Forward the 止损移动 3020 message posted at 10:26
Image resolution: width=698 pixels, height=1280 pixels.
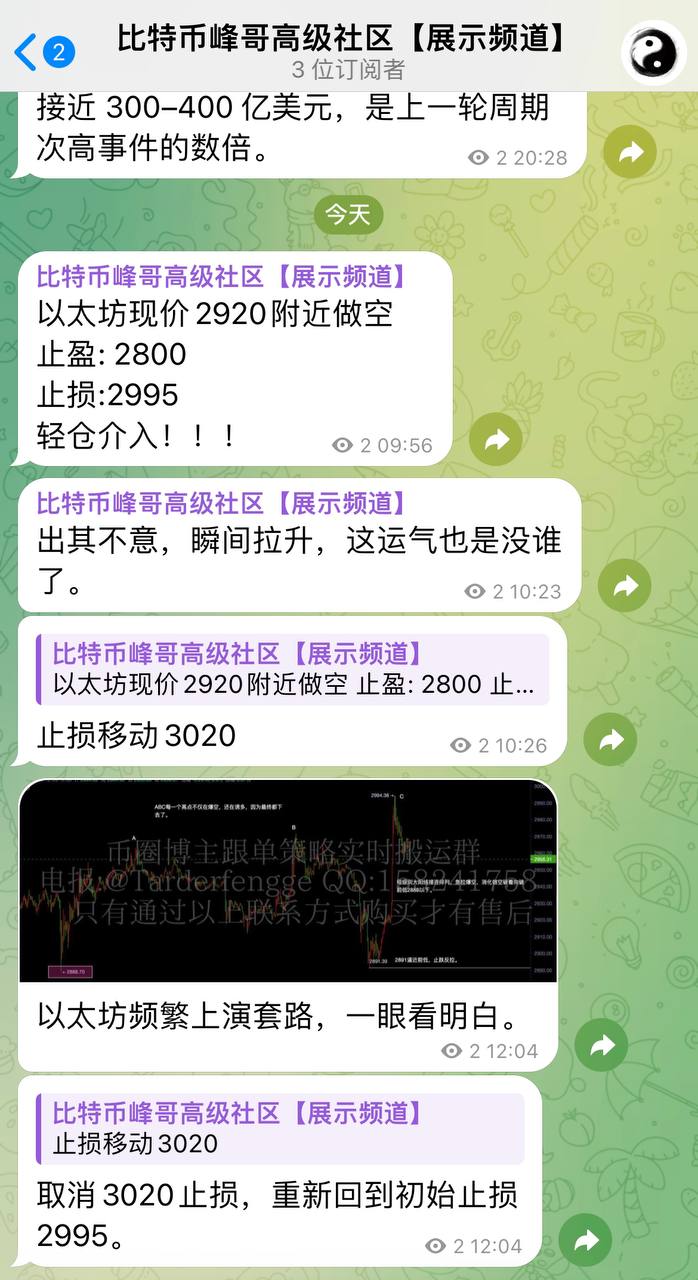coord(610,739)
